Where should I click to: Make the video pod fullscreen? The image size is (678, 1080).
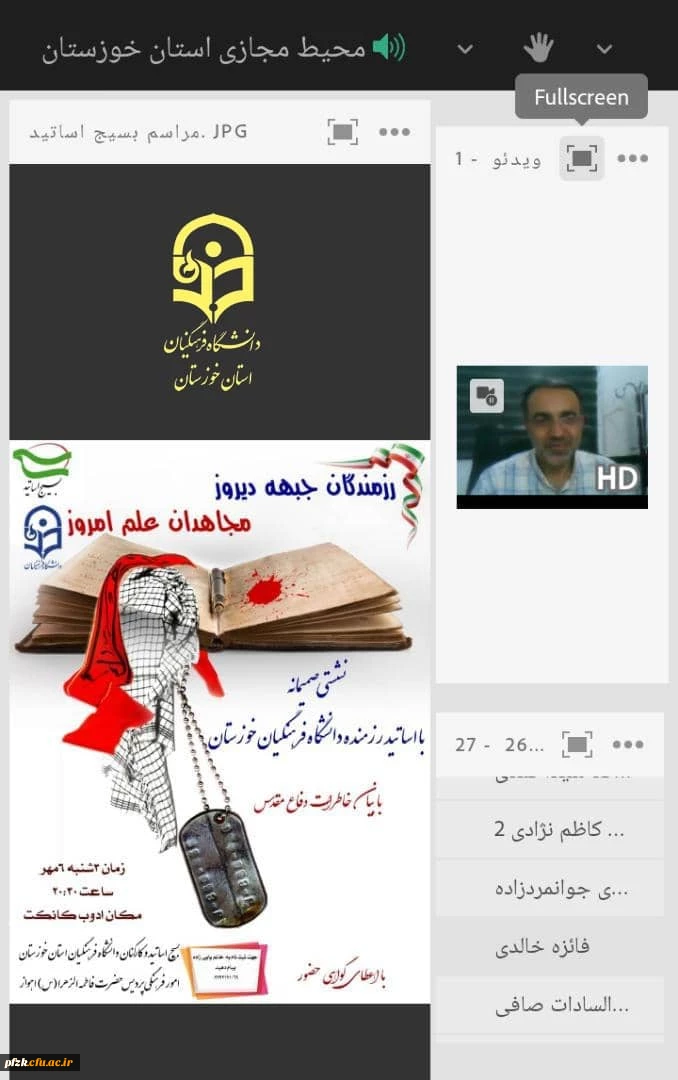[x=582, y=158]
